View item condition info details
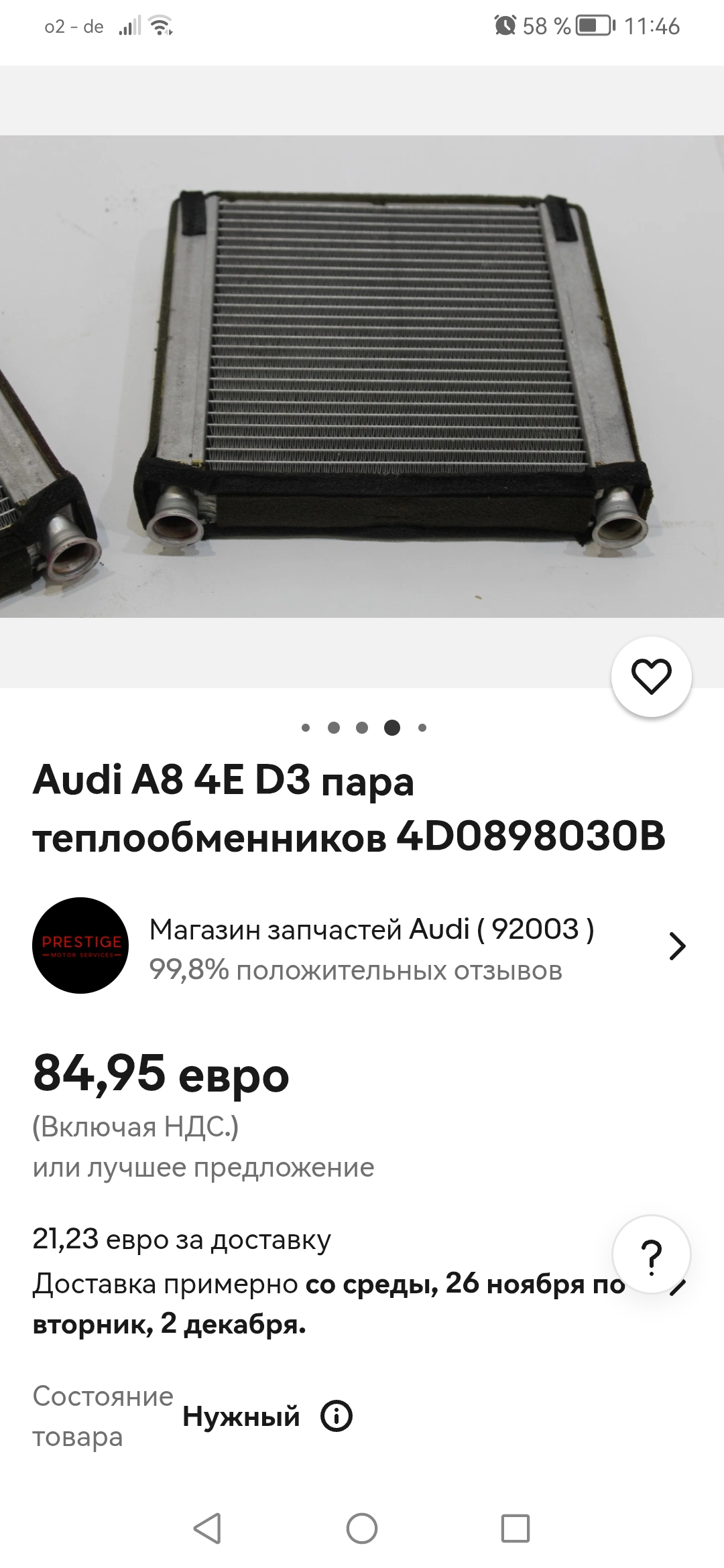Screen dimensions: 724x1568 (x=337, y=1417)
